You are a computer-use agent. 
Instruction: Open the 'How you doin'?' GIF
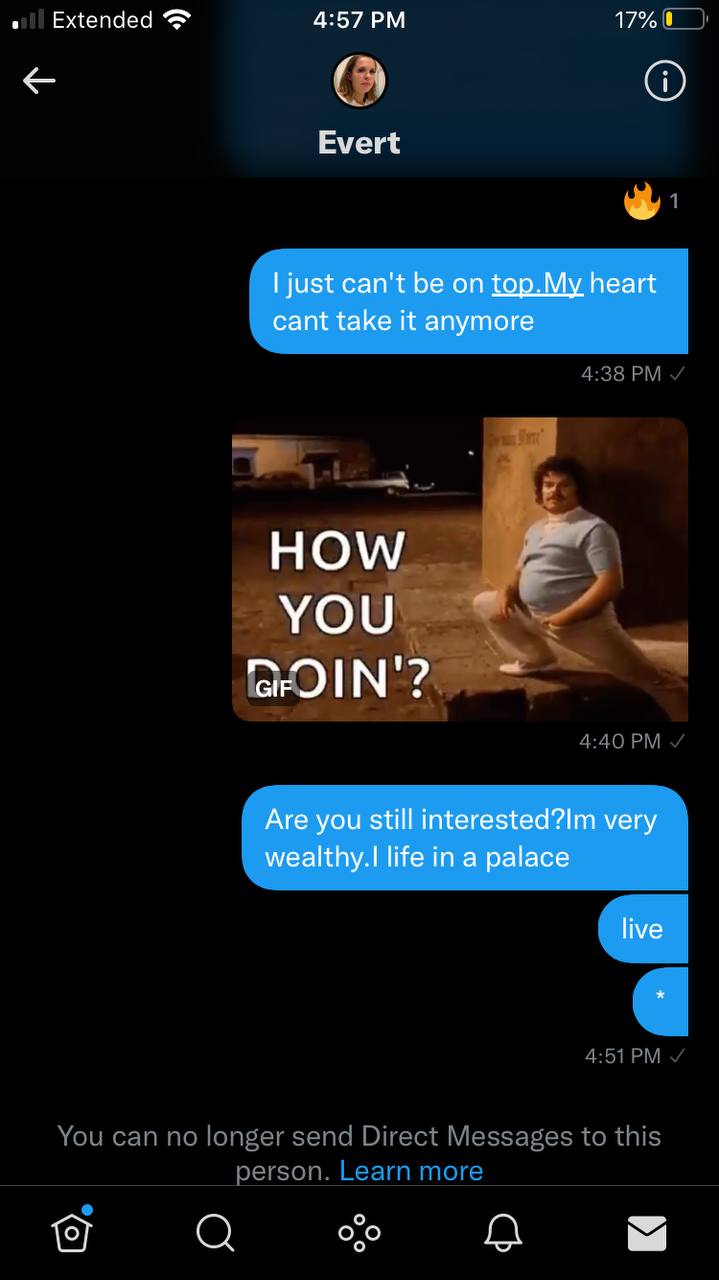[460, 569]
